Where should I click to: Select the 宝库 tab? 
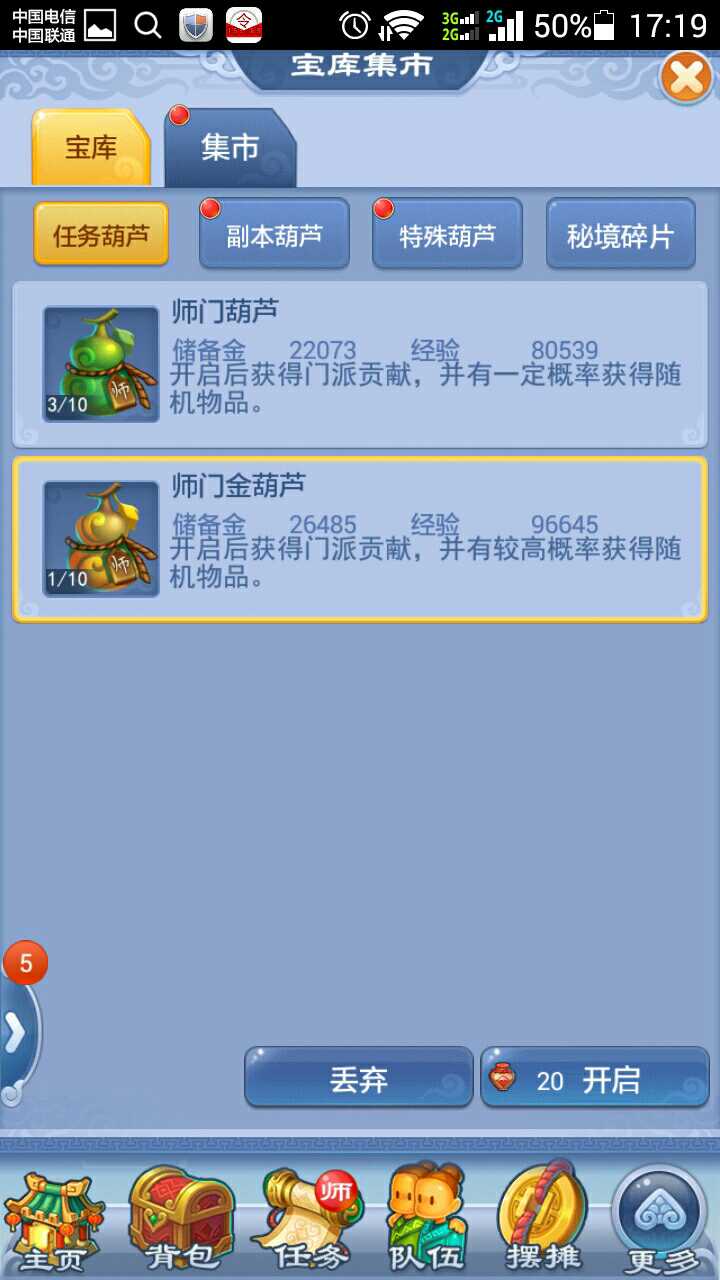point(91,149)
